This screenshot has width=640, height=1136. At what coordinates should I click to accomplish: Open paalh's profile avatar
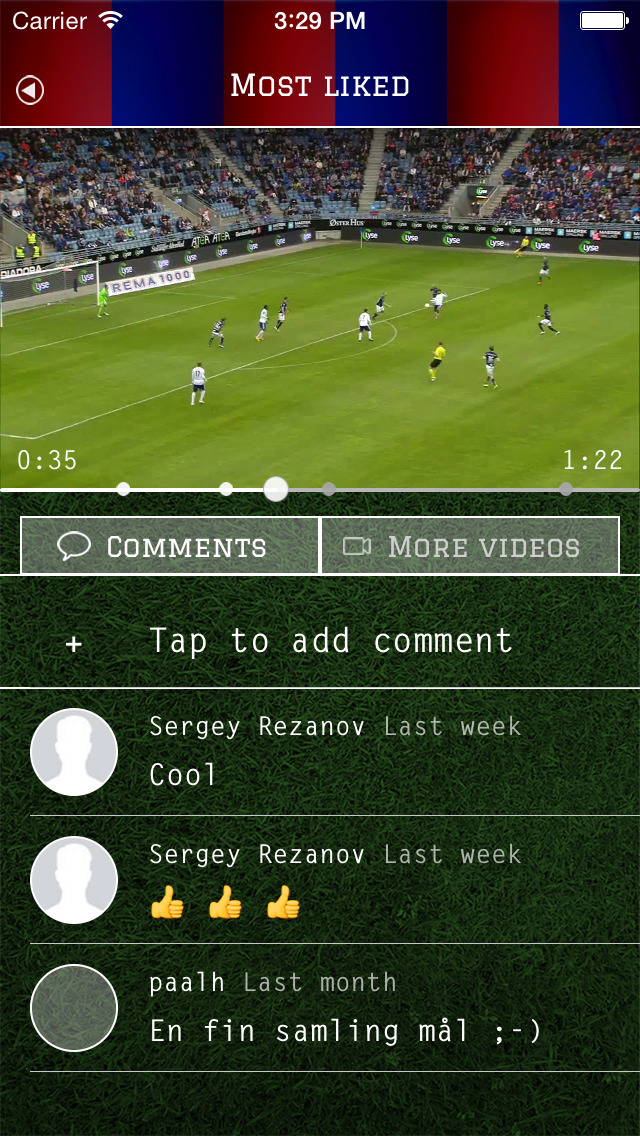(74, 1008)
